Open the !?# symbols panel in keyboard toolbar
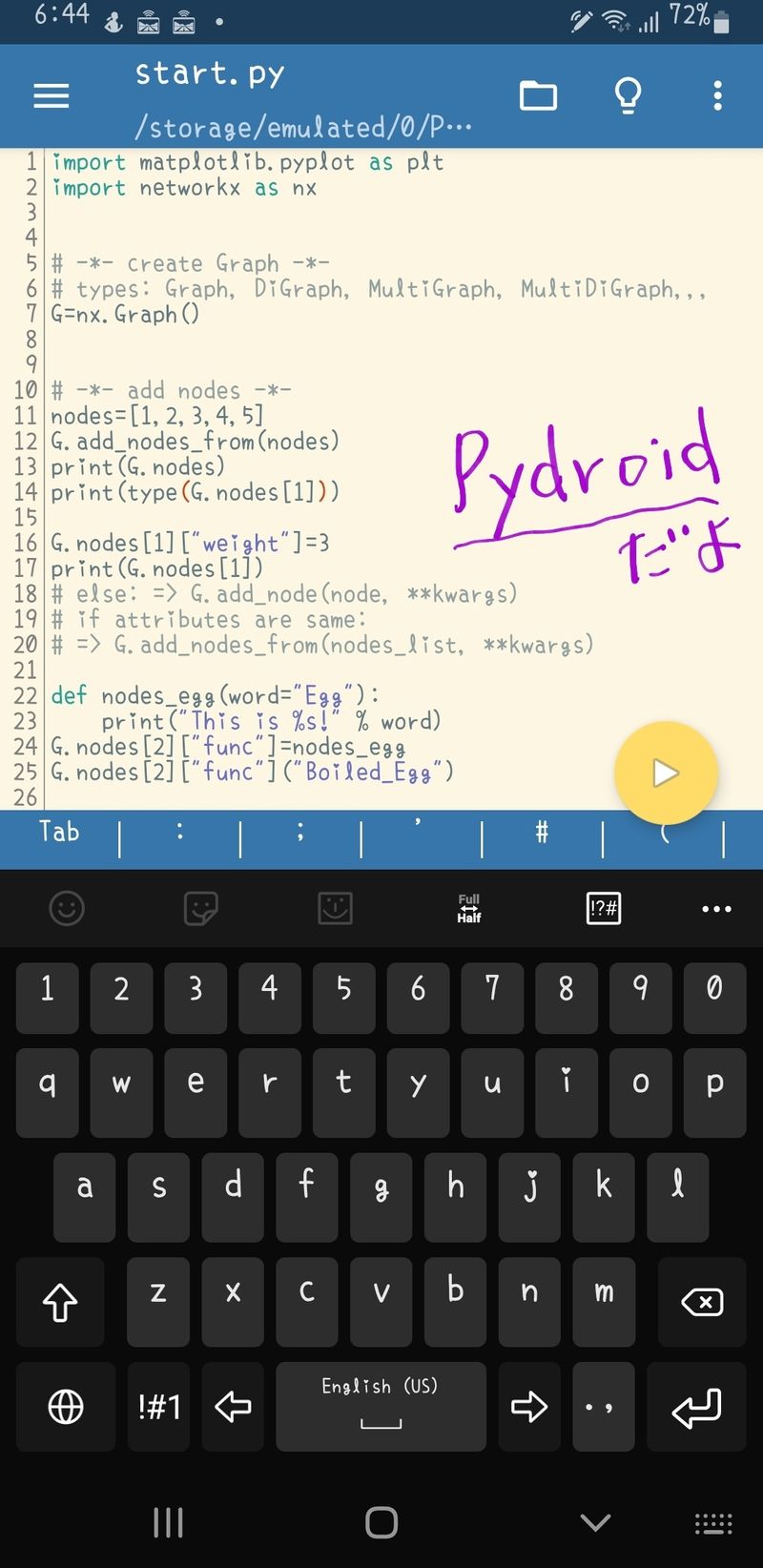 point(604,909)
